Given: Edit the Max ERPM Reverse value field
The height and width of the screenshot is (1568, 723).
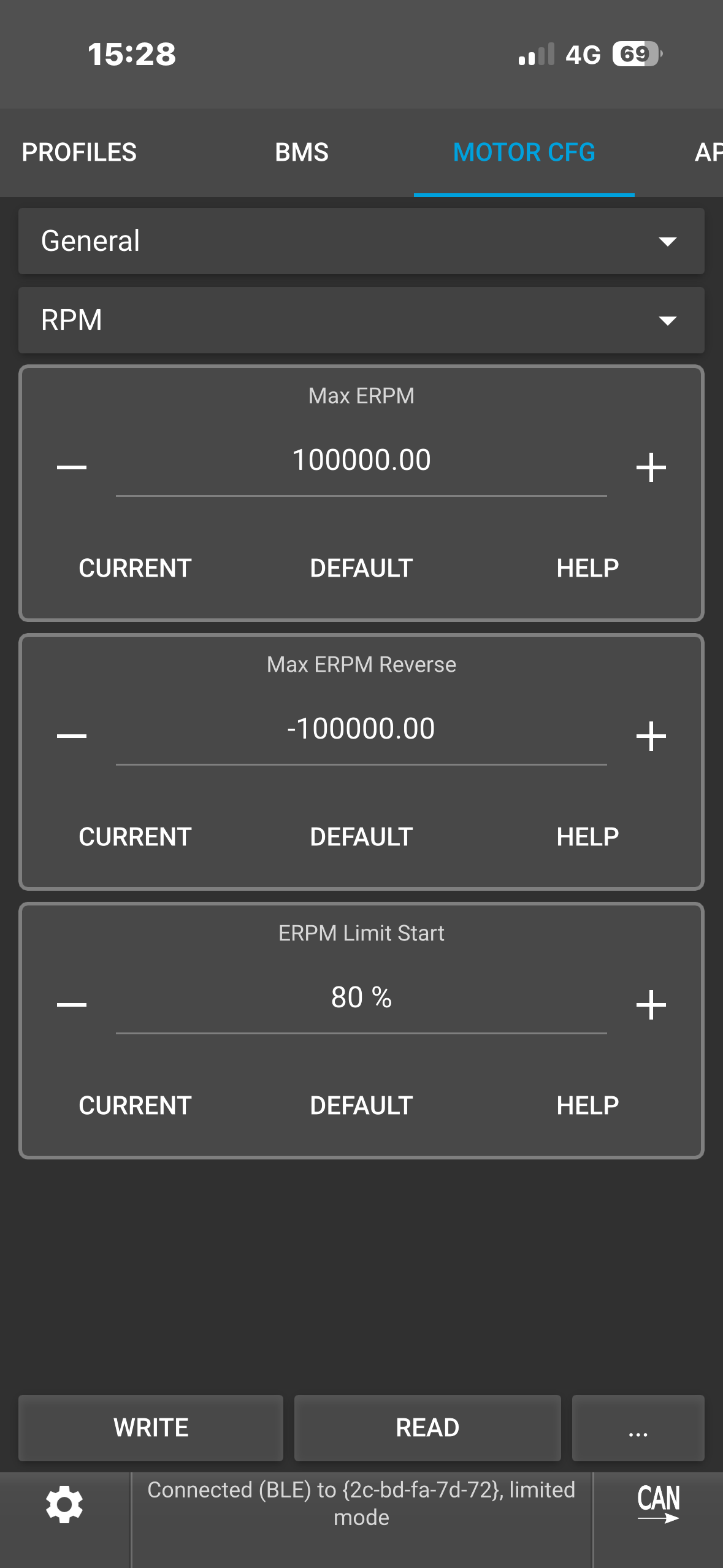Looking at the screenshot, I should (361, 730).
